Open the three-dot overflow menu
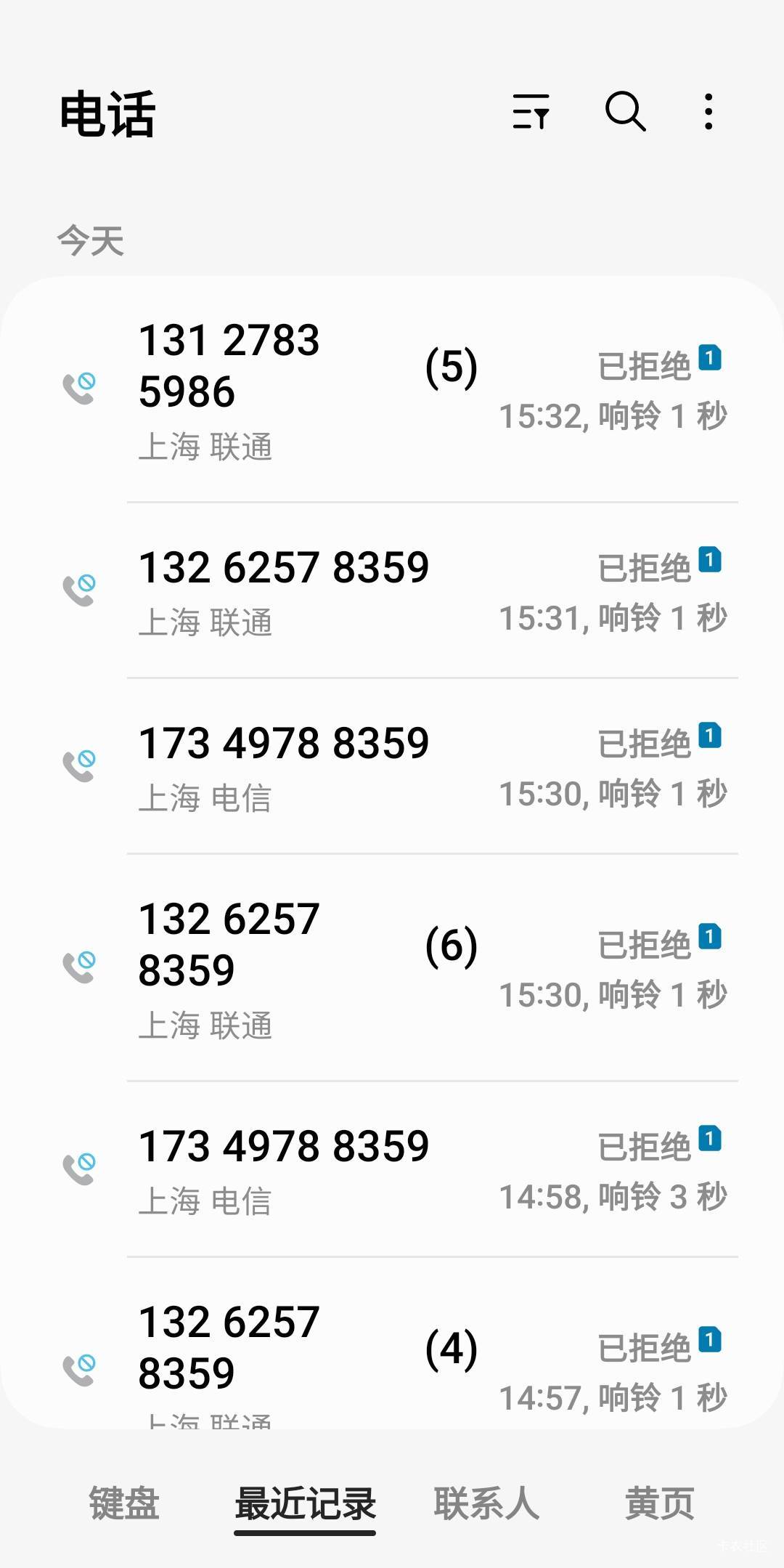 click(709, 112)
